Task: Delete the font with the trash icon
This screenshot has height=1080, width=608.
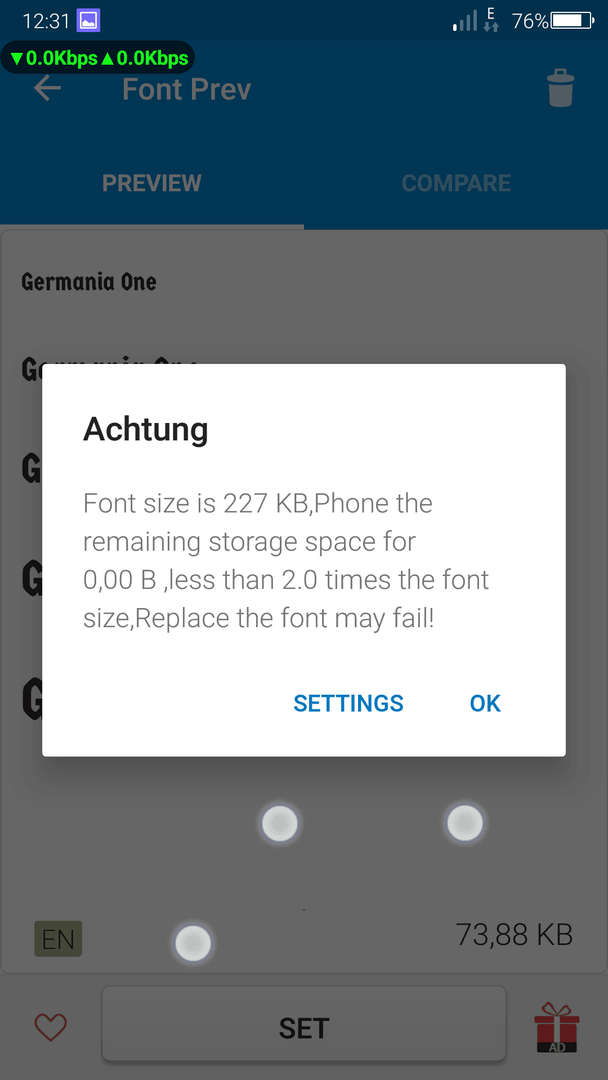Action: click(561, 88)
